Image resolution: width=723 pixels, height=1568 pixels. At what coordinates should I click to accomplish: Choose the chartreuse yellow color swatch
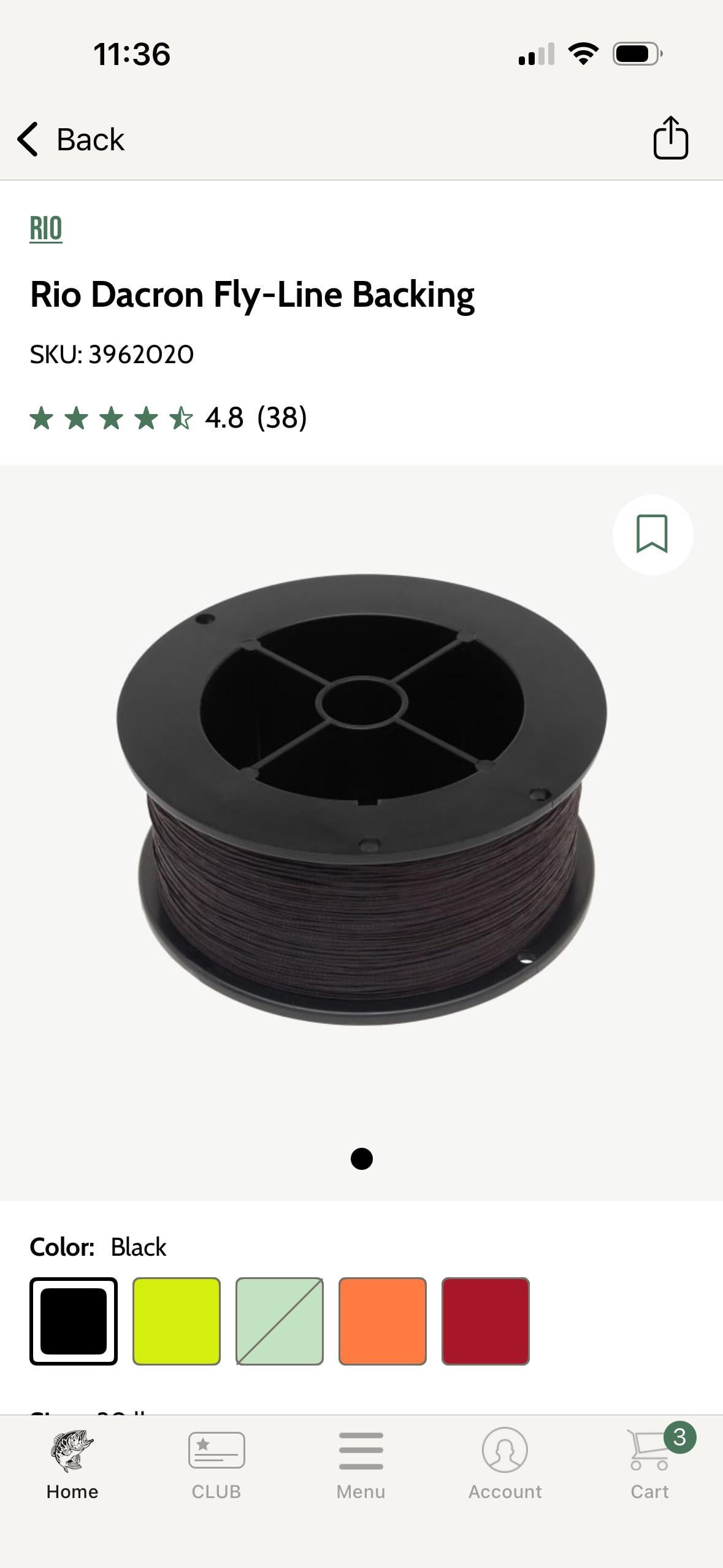(x=177, y=1321)
